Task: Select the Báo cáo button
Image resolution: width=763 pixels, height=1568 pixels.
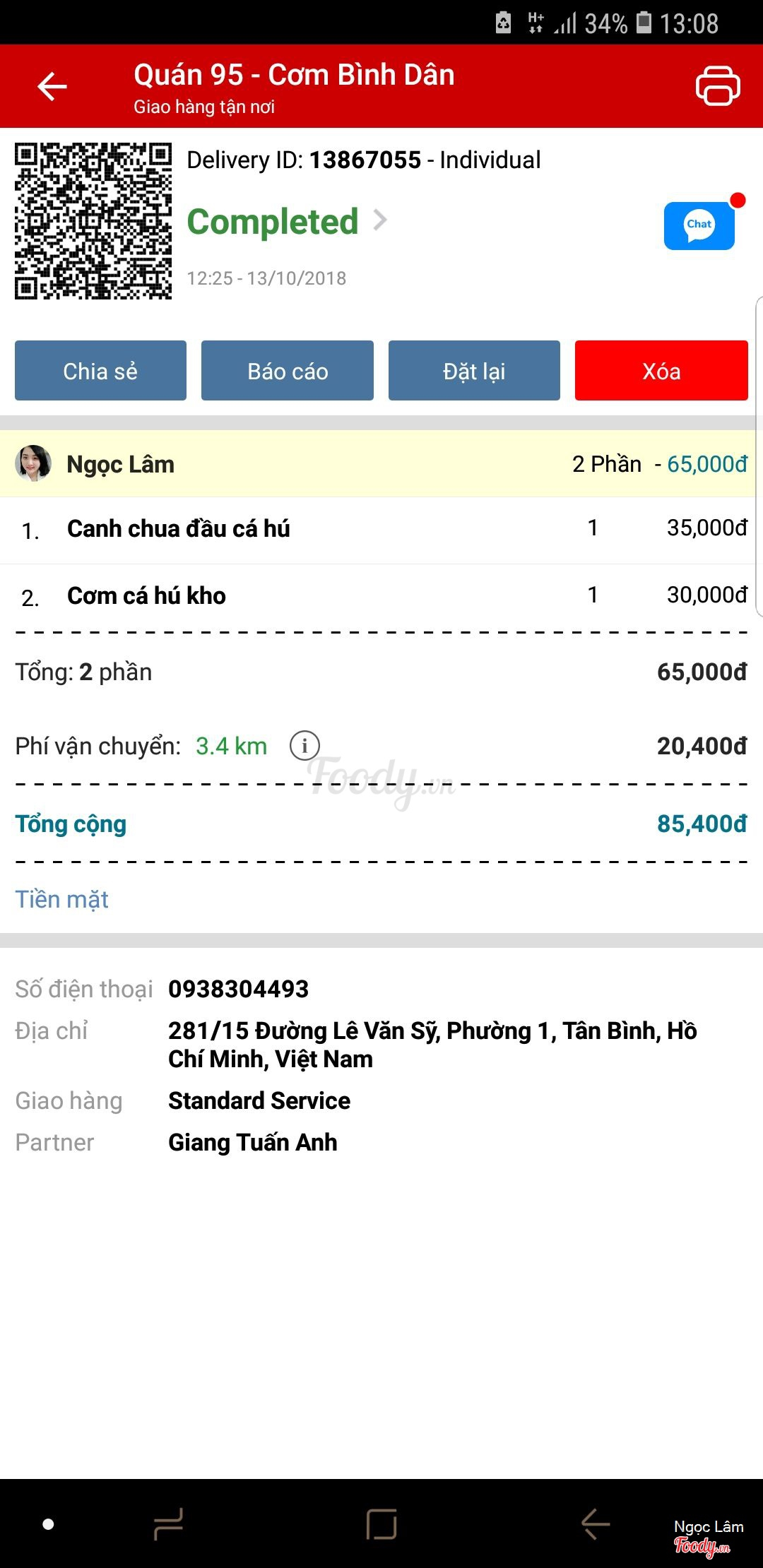Action: 288,371
